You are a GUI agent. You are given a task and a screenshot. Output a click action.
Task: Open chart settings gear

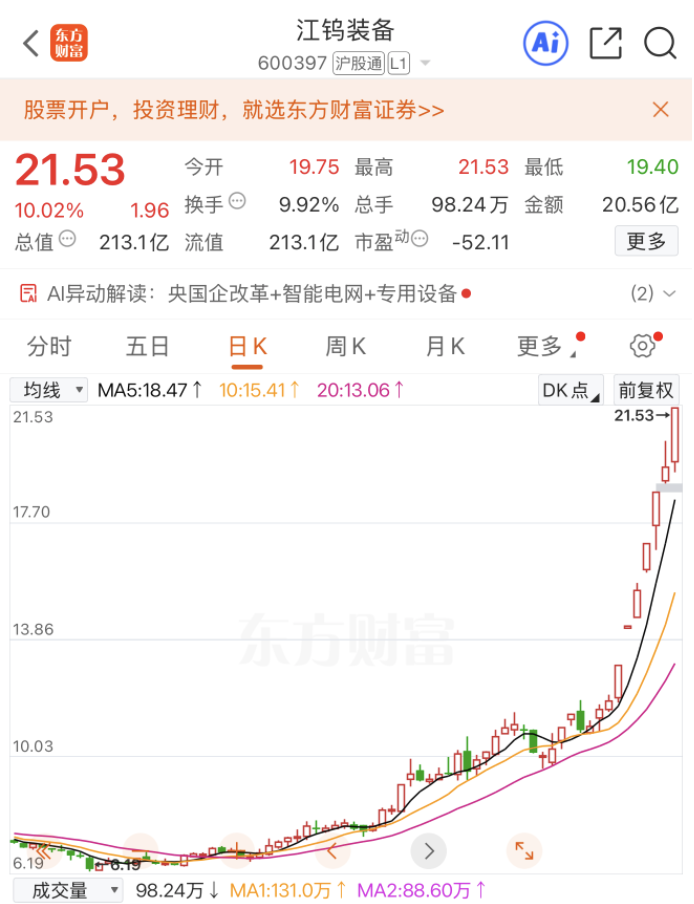pos(642,347)
